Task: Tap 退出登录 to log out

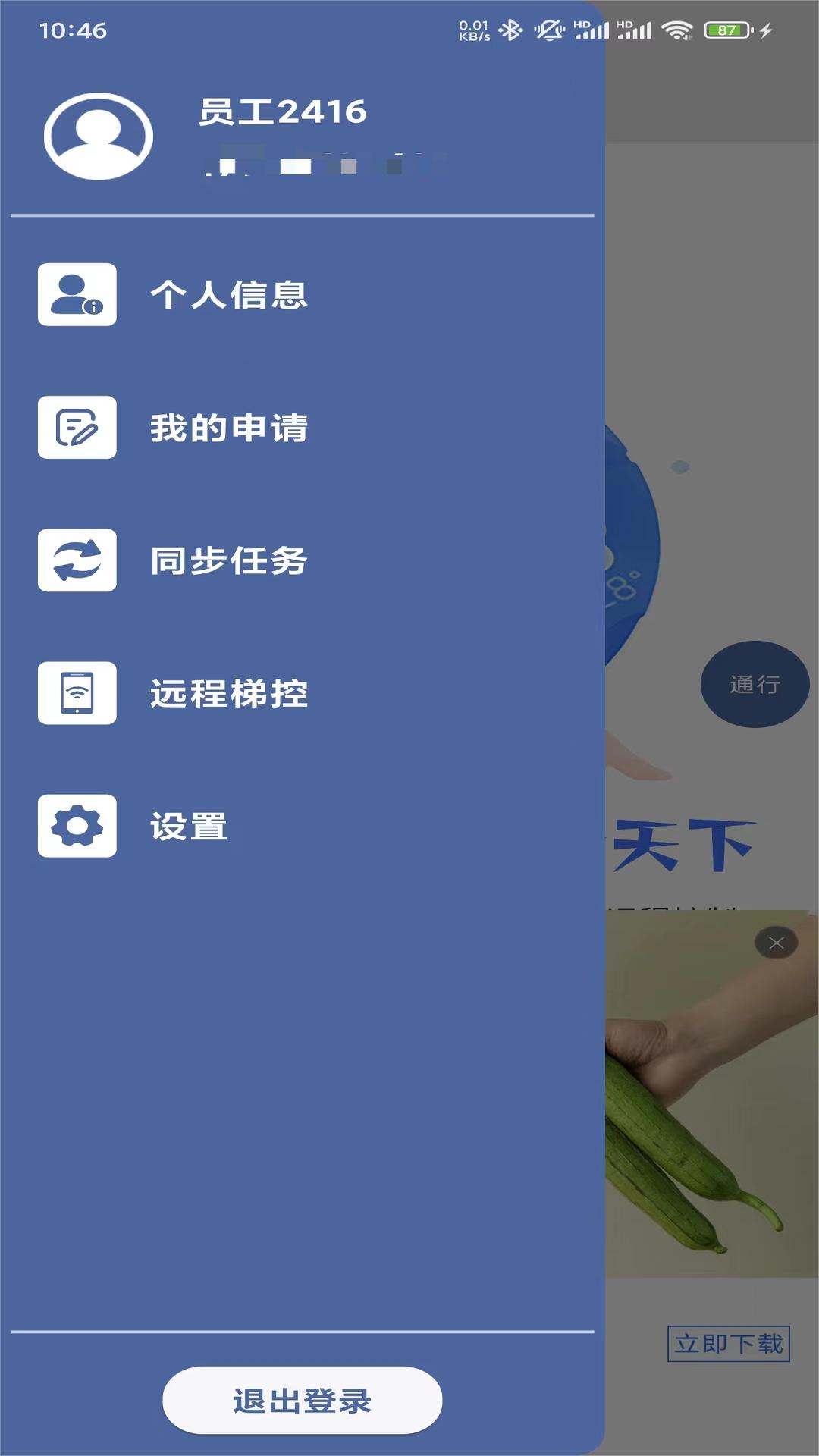Action: tap(303, 1400)
